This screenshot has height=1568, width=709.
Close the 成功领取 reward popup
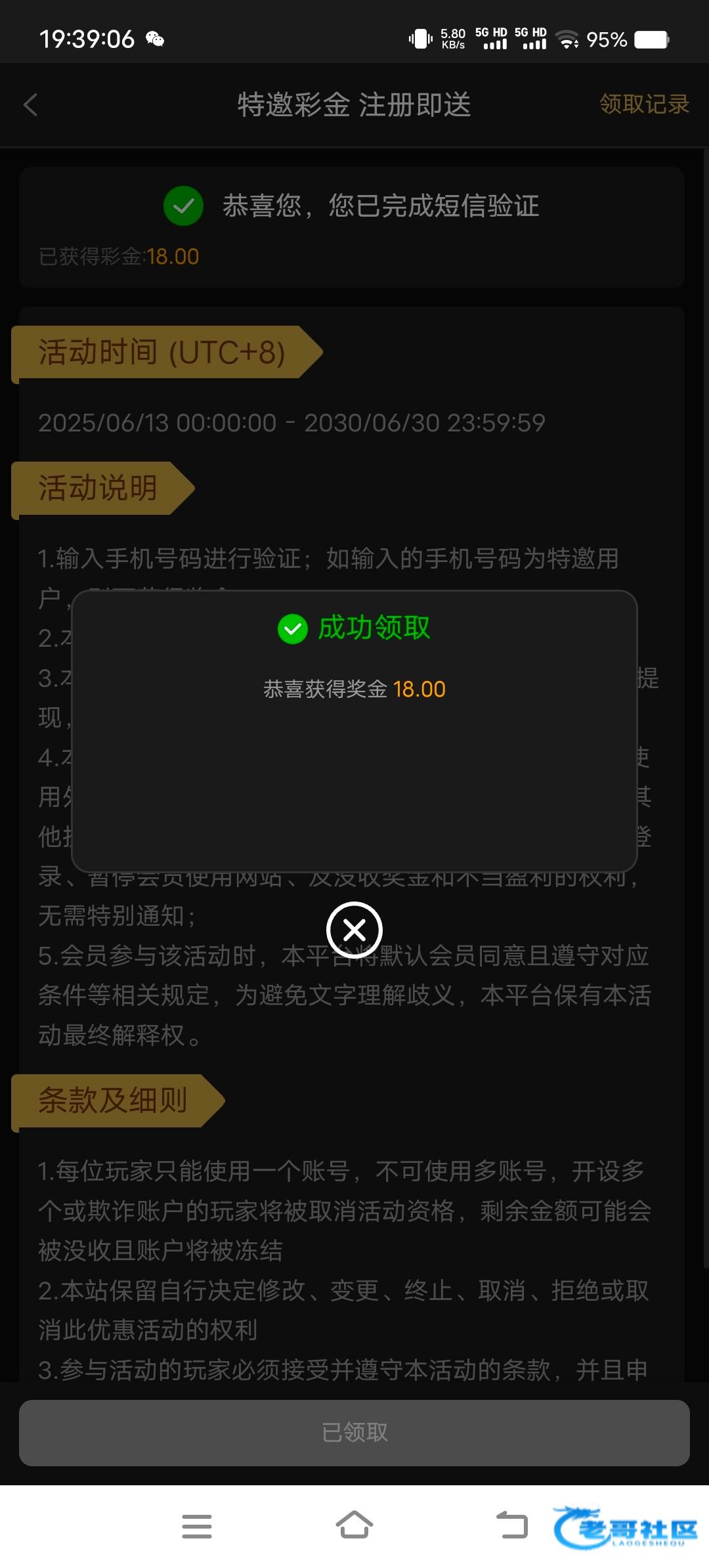[x=354, y=930]
